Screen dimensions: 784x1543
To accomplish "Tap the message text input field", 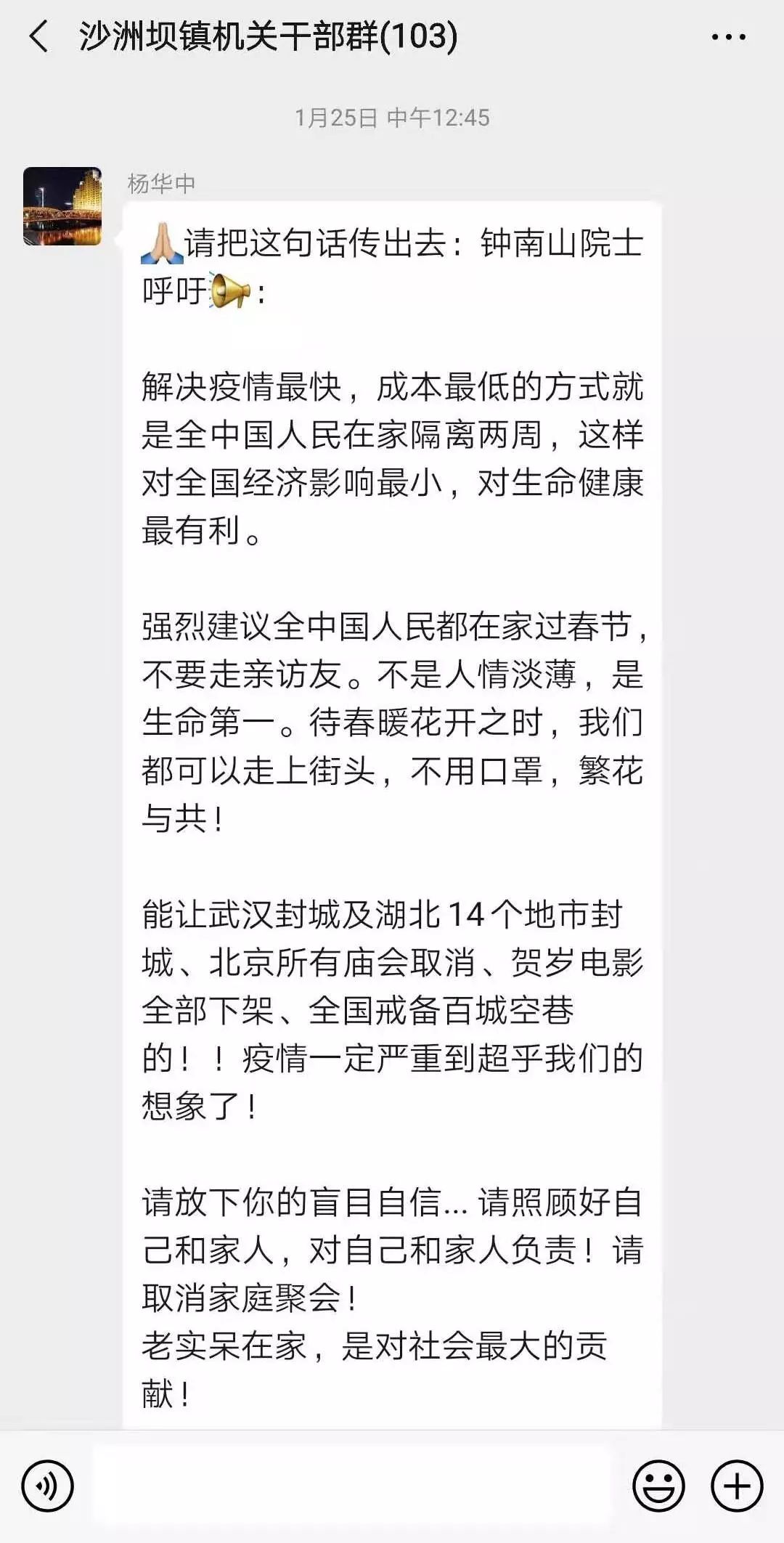I will (352, 1486).
